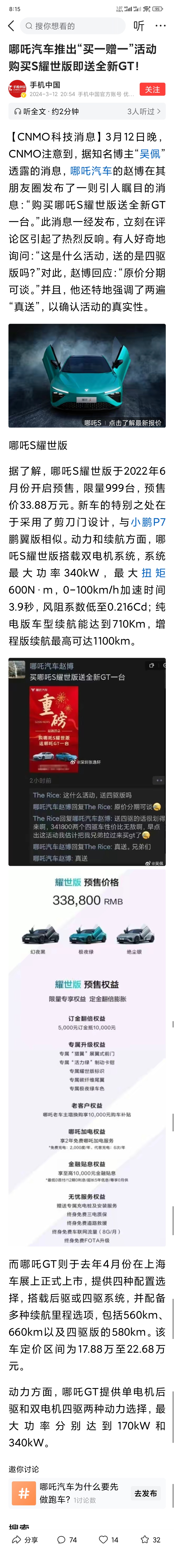Share this article from bottom bar

25,1552
